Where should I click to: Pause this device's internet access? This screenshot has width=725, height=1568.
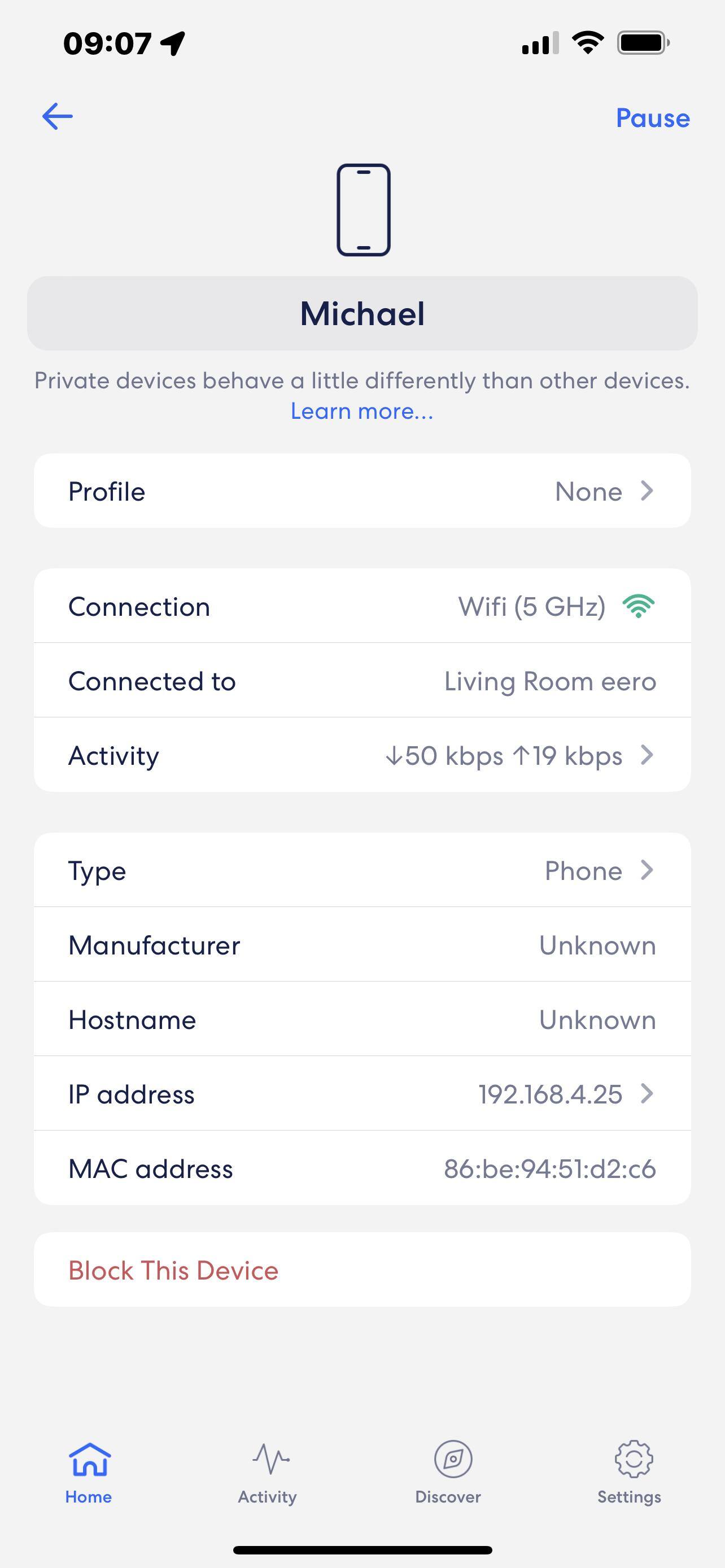(x=652, y=118)
